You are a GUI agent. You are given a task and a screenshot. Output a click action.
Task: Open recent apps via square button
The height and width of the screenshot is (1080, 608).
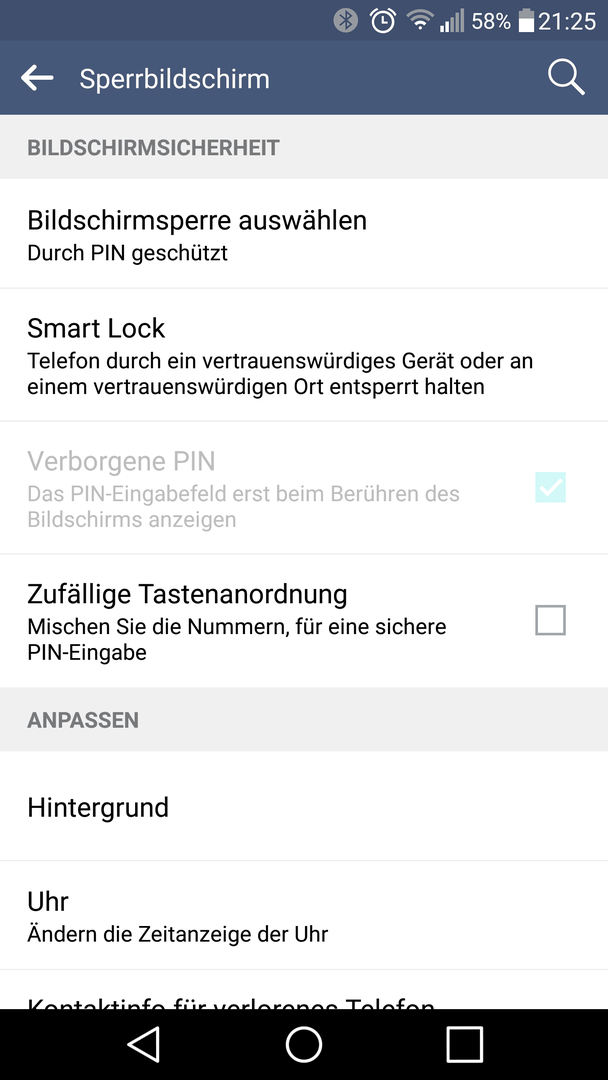tap(464, 1045)
